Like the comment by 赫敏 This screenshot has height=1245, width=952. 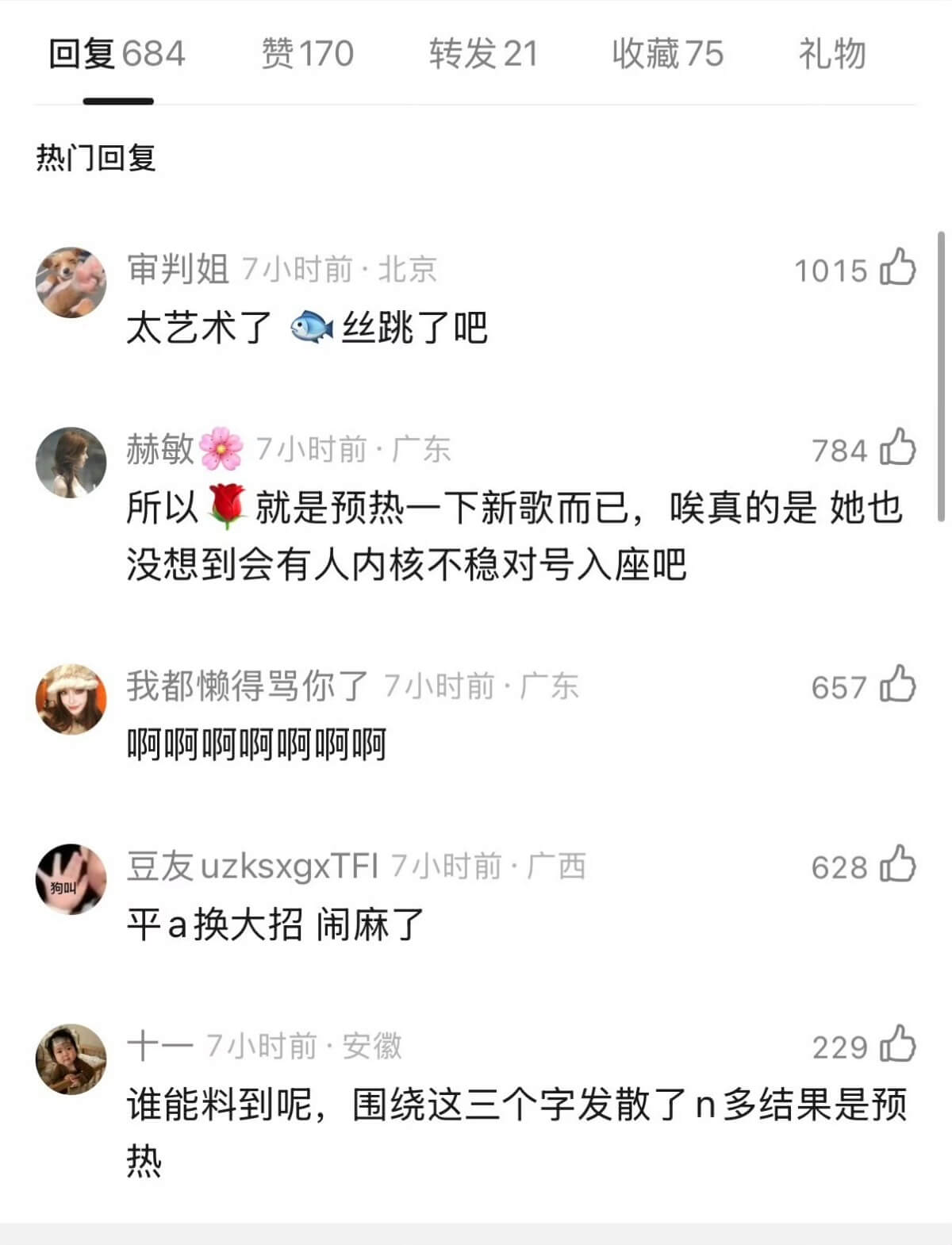click(x=898, y=448)
